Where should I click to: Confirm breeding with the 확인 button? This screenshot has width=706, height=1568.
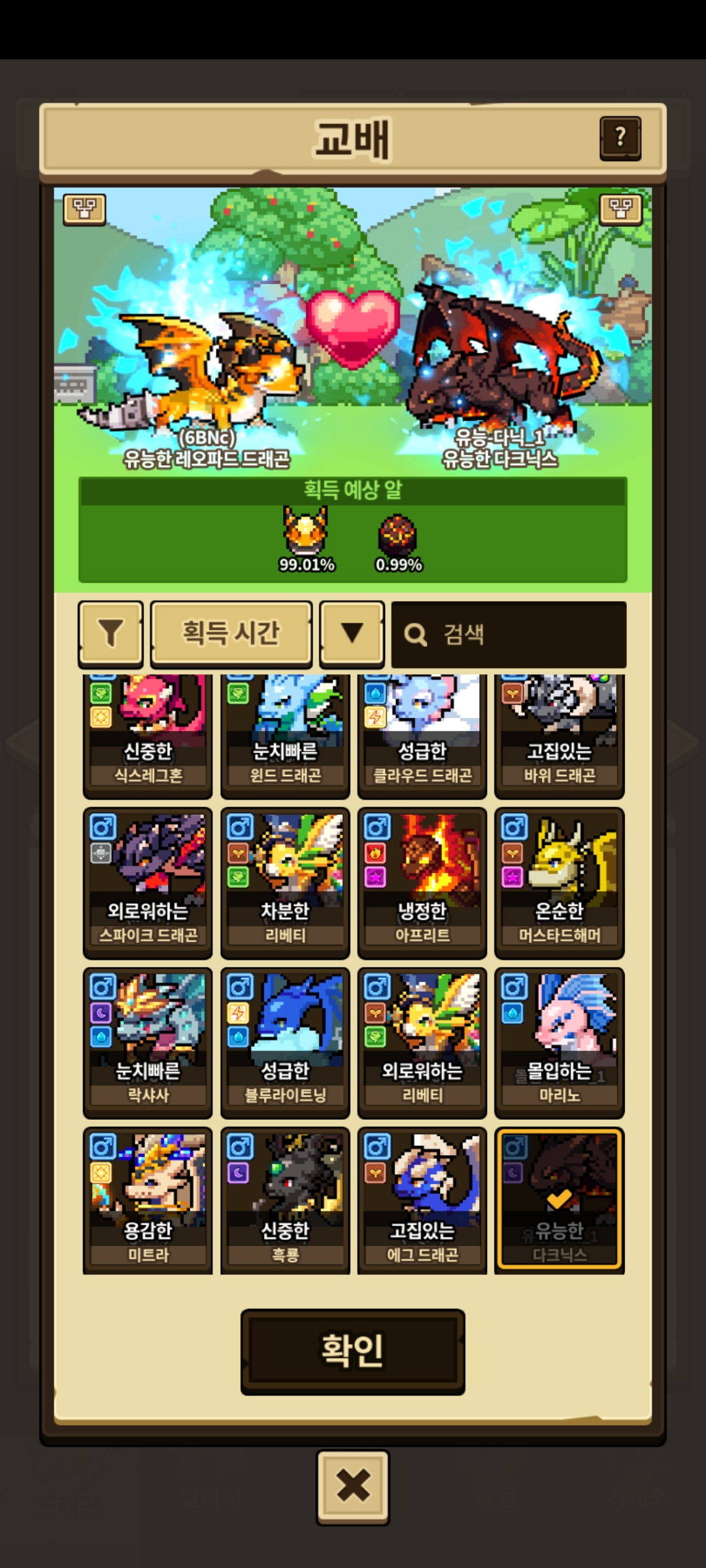(353, 1351)
